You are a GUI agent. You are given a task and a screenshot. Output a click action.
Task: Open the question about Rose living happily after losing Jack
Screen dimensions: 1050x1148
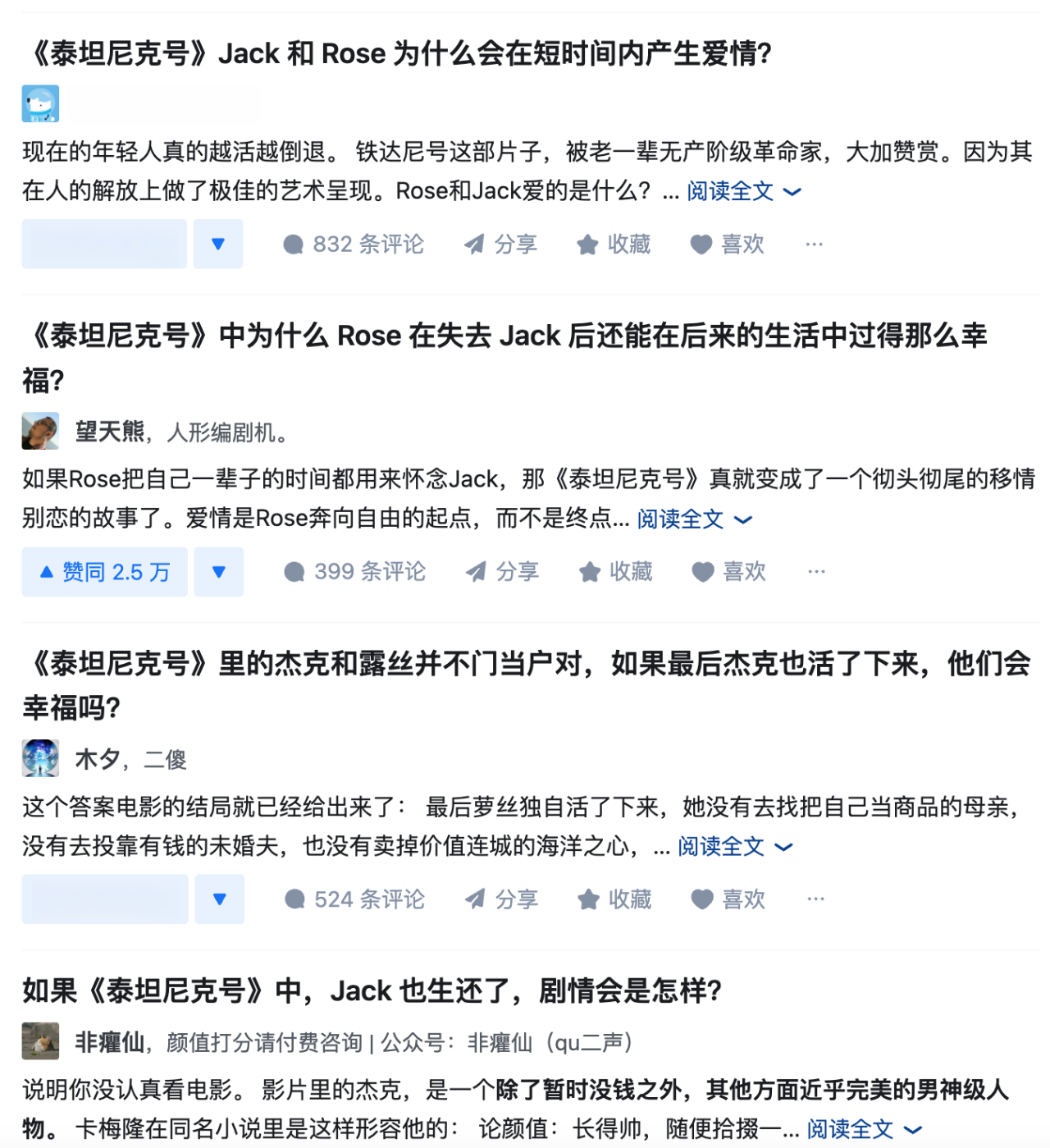504,336
